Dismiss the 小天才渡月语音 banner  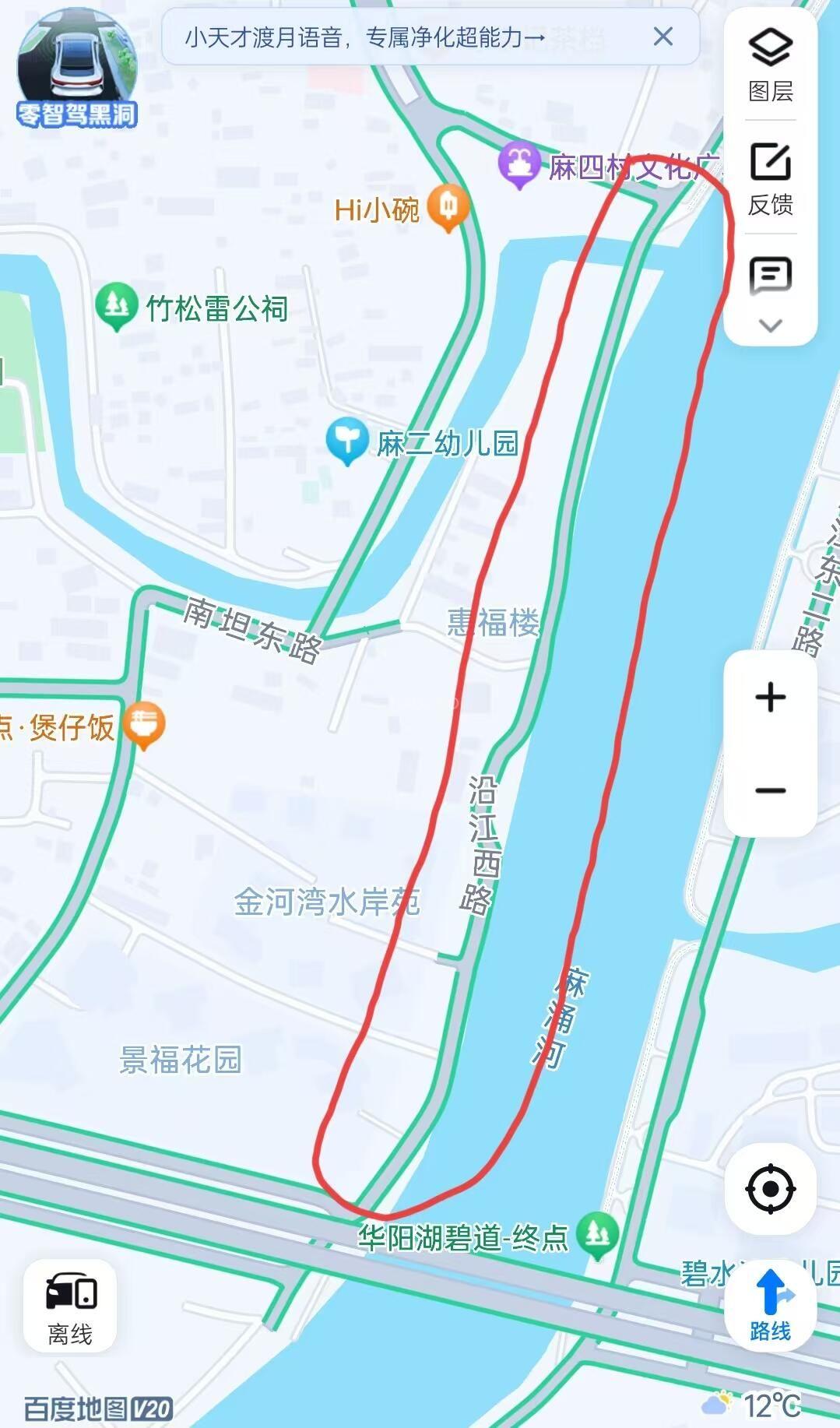(x=663, y=37)
